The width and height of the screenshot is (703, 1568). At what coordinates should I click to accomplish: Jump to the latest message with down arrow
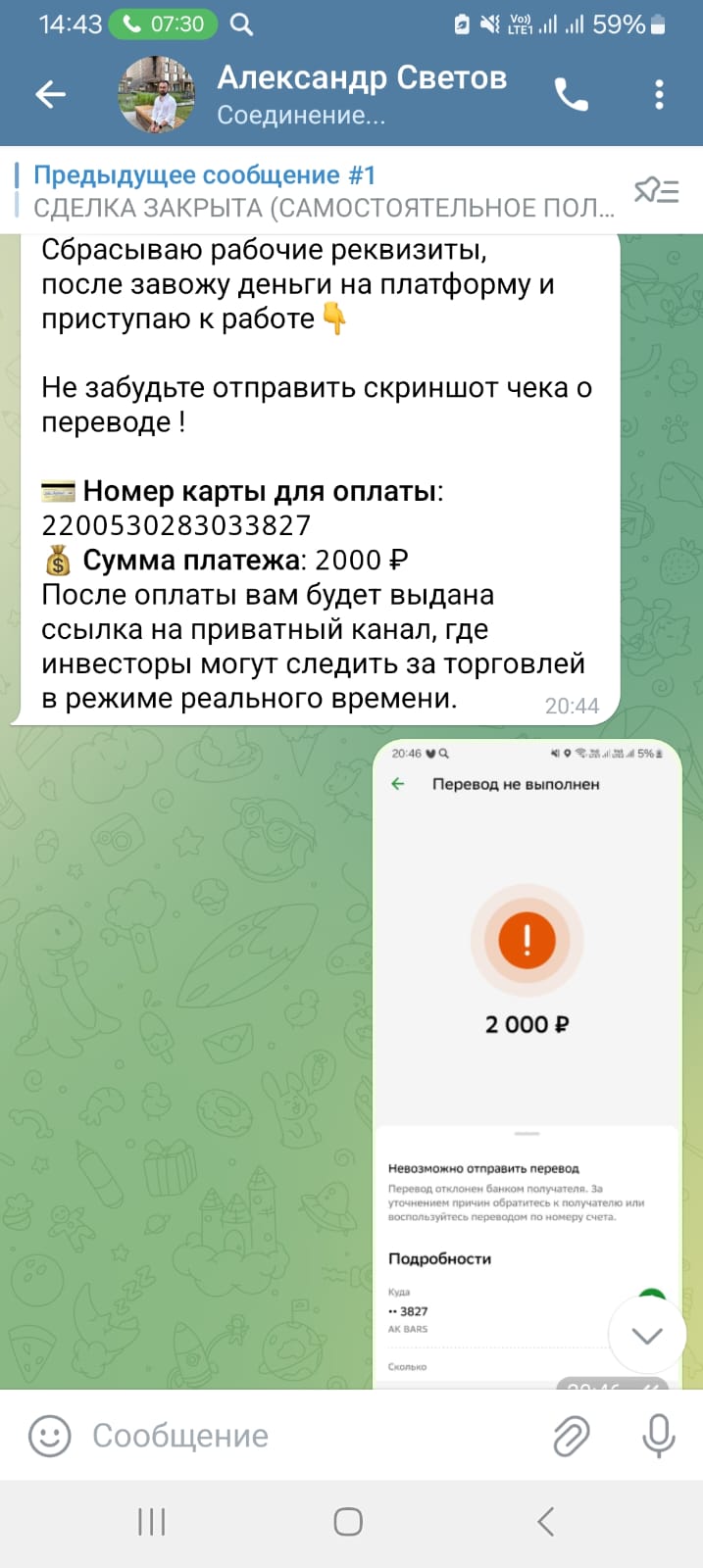pyautogui.click(x=647, y=1335)
